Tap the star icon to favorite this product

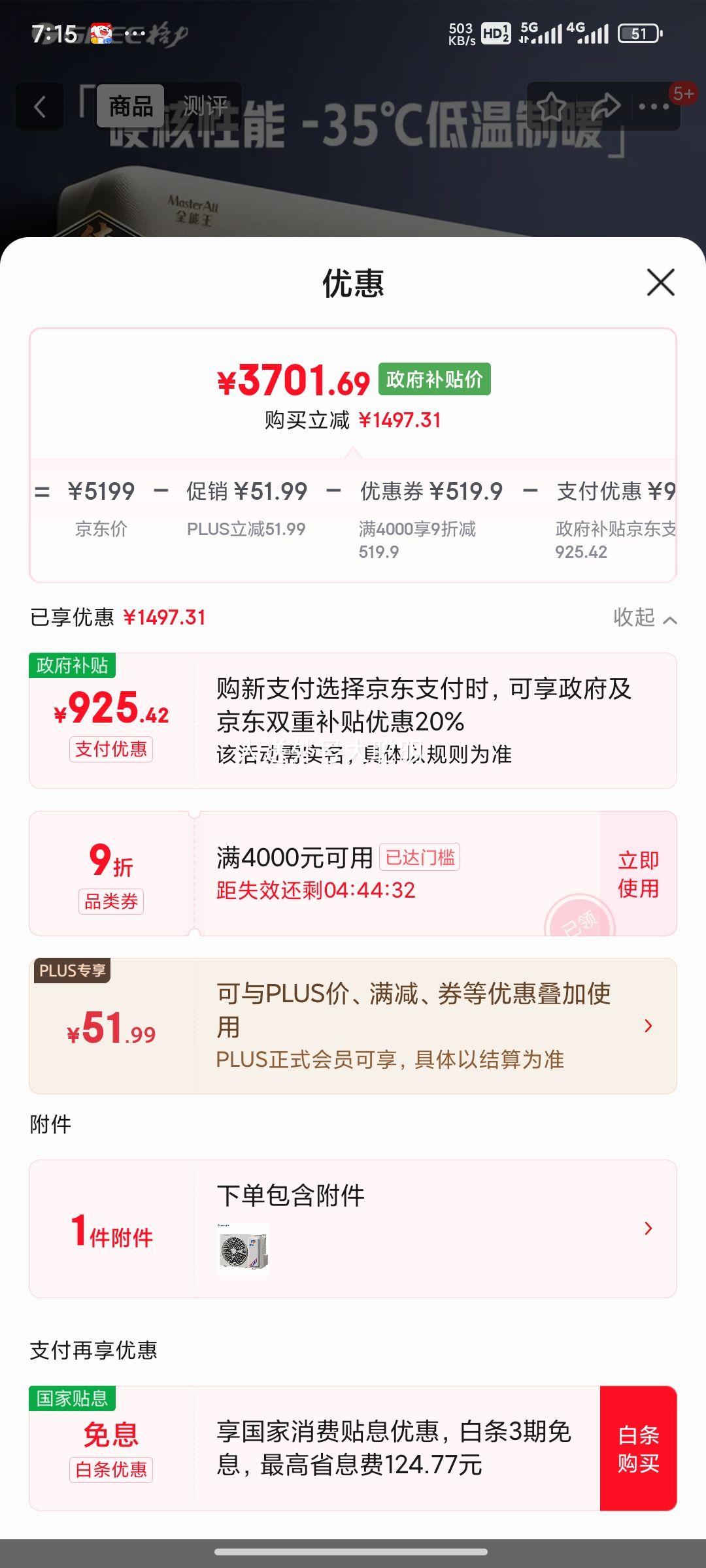point(552,106)
